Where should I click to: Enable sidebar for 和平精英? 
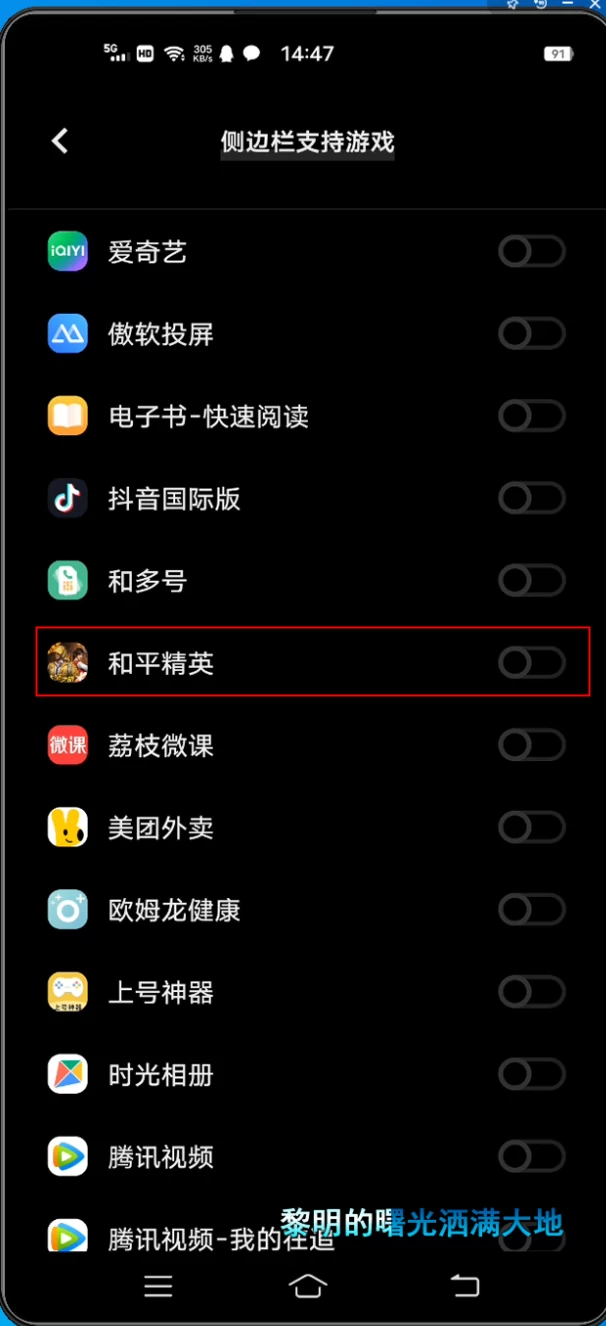pyautogui.click(x=532, y=662)
